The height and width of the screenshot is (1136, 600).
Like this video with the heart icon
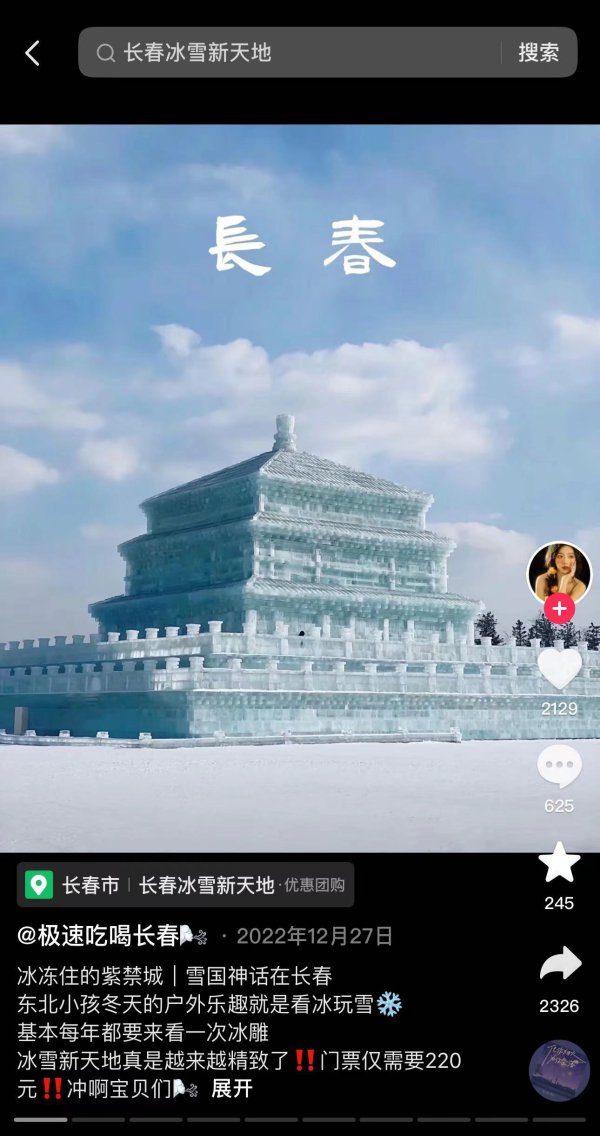(559, 668)
